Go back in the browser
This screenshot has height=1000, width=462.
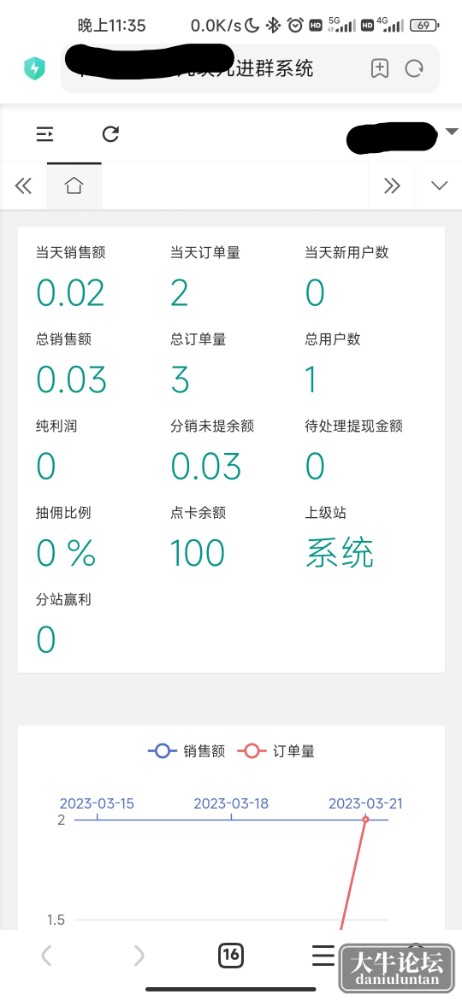click(46, 955)
